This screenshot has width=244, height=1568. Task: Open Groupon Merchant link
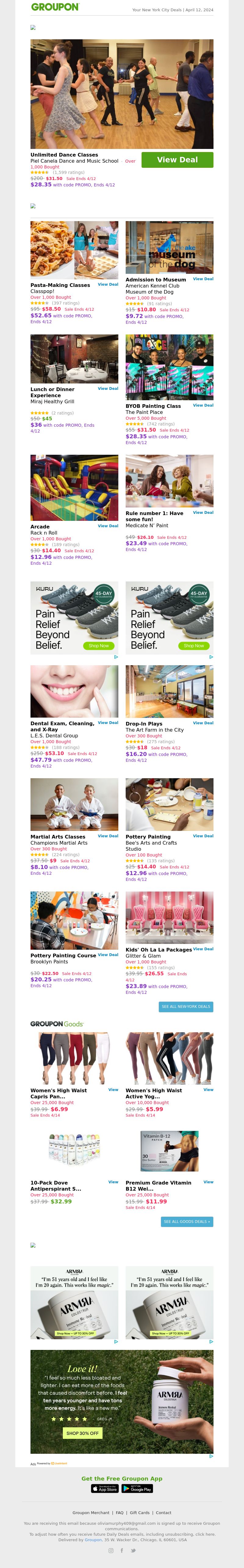tap(91, 1513)
